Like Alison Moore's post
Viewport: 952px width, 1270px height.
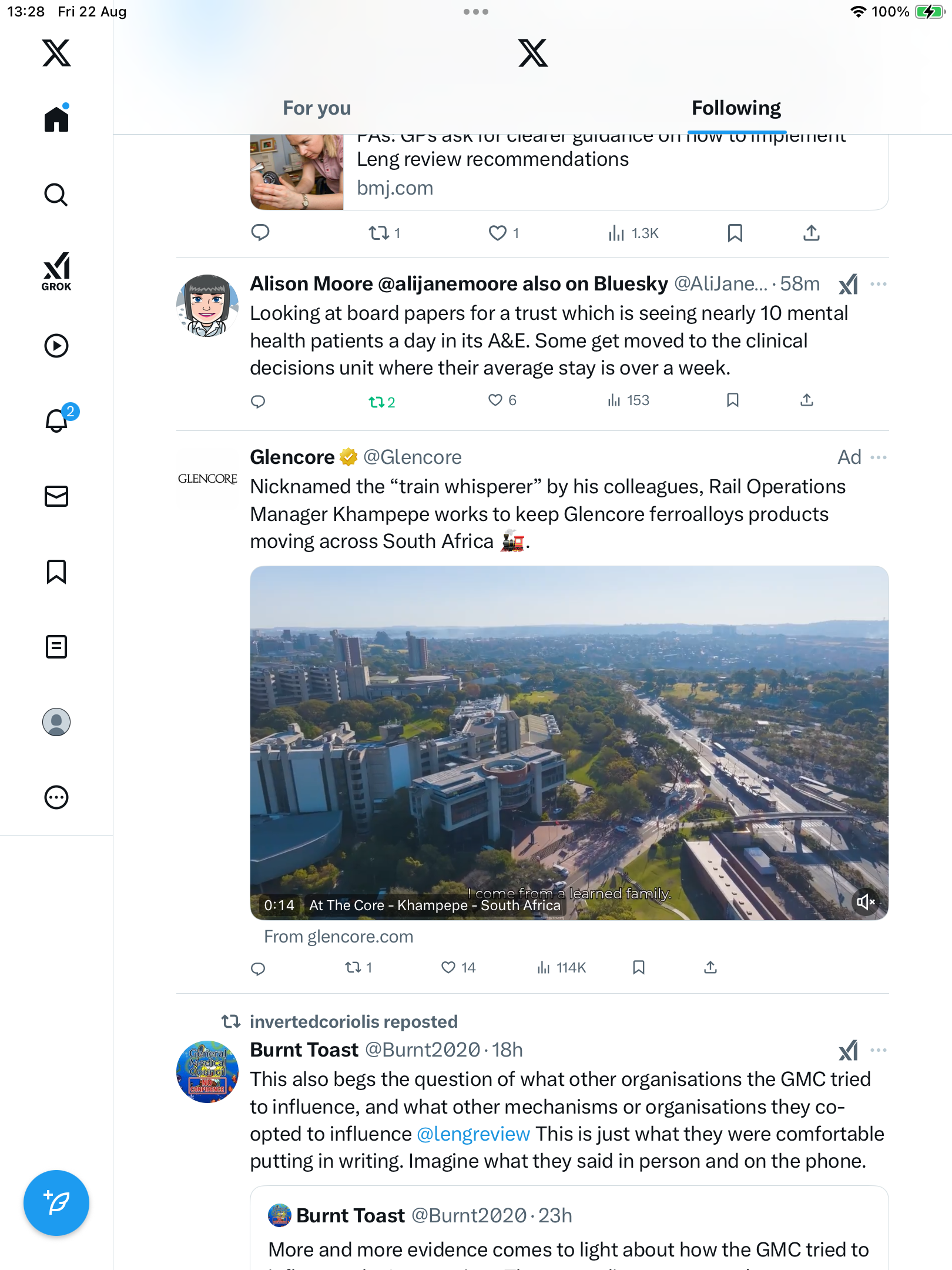[495, 400]
